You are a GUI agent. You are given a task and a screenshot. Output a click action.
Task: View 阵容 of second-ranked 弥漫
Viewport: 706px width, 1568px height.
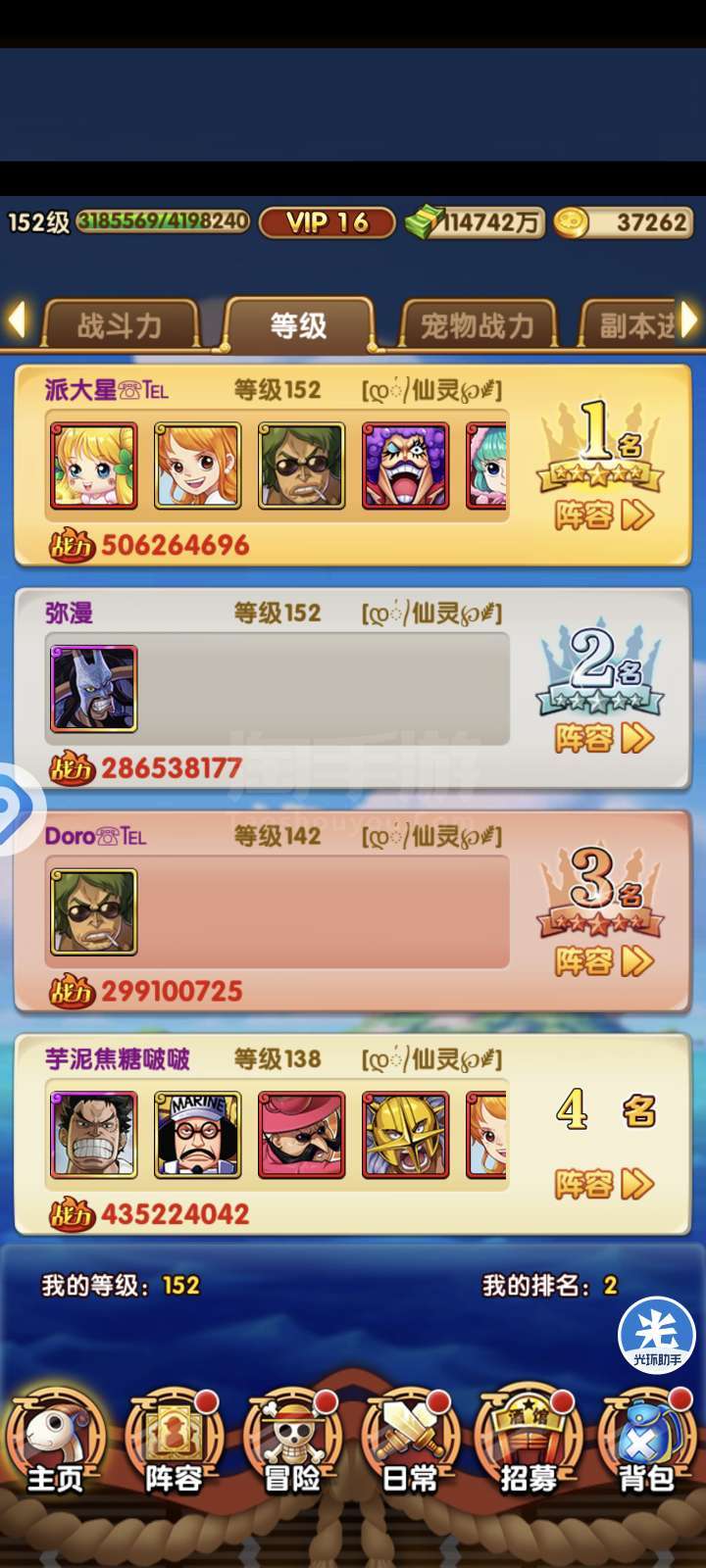[x=603, y=738]
